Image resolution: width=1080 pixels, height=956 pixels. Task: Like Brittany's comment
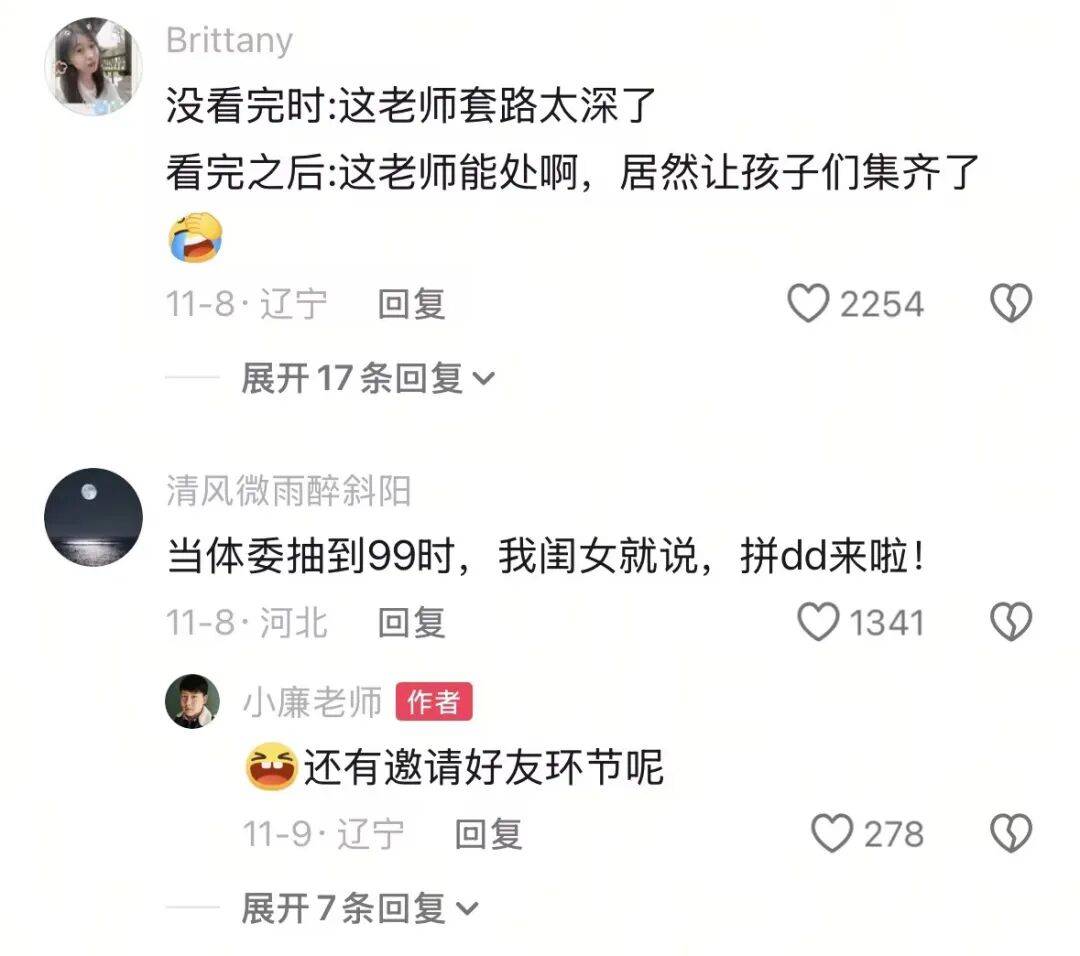point(808,304)
